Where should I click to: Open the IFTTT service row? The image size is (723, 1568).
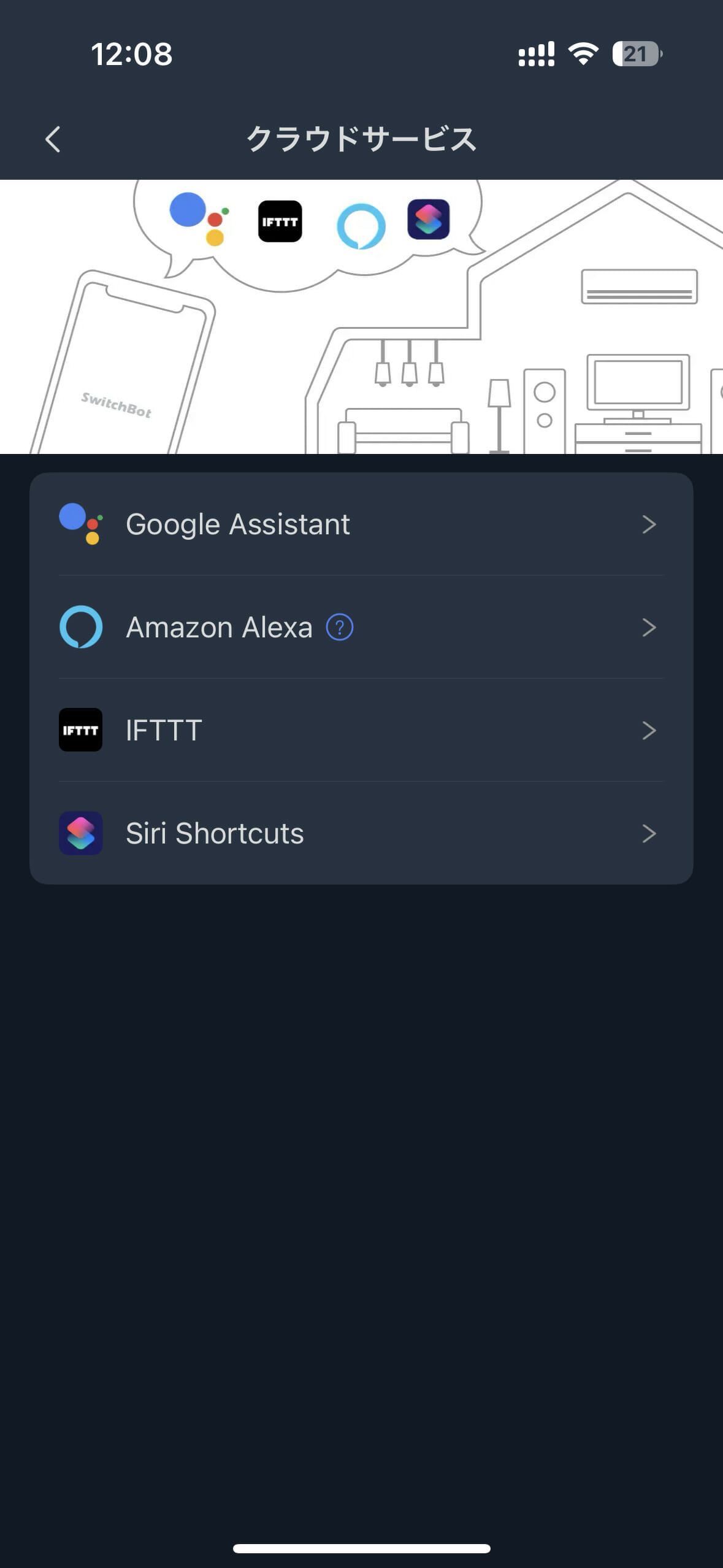361,730
